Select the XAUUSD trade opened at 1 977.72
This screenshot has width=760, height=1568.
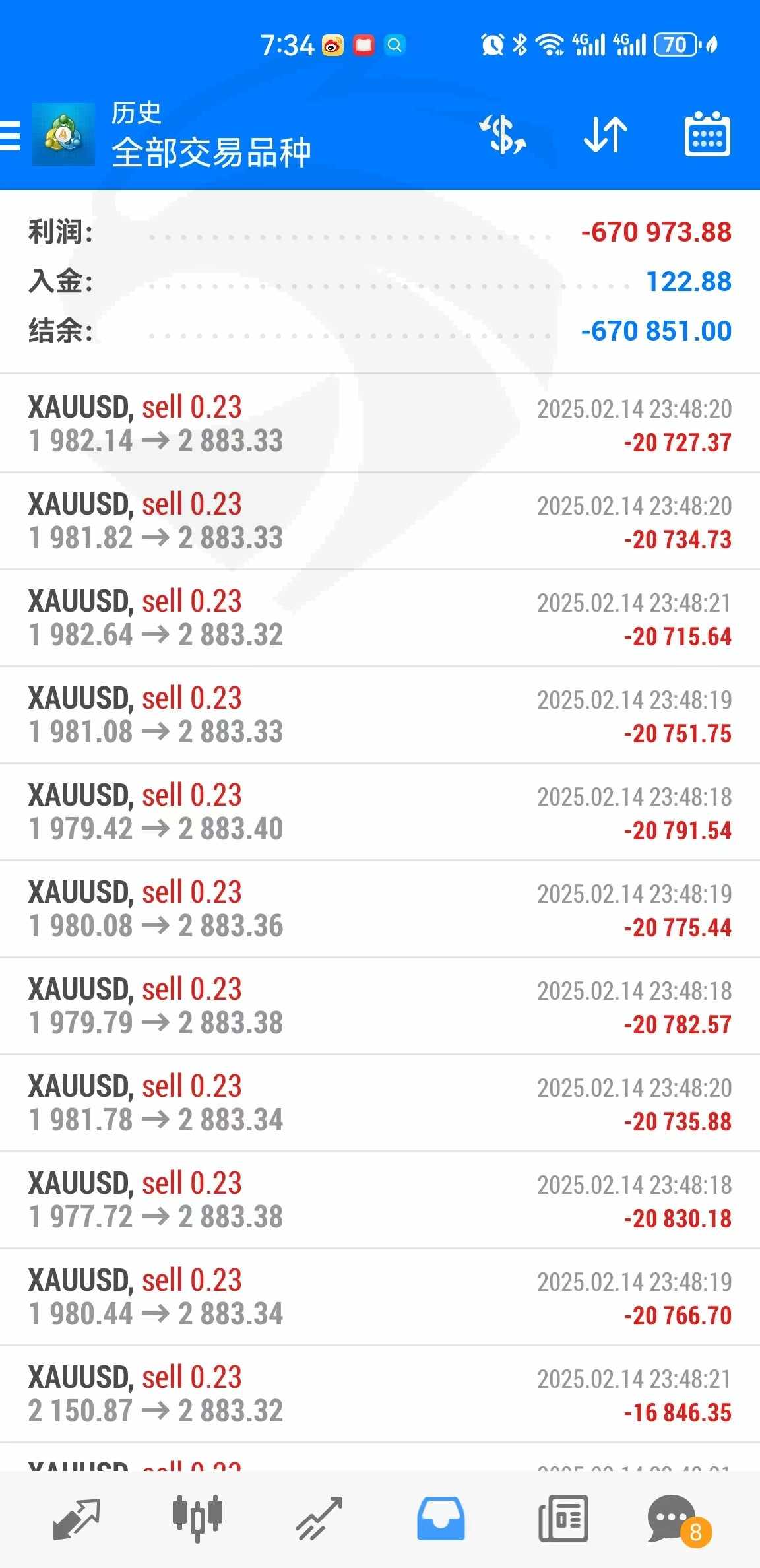click(x=380, y=1200)
